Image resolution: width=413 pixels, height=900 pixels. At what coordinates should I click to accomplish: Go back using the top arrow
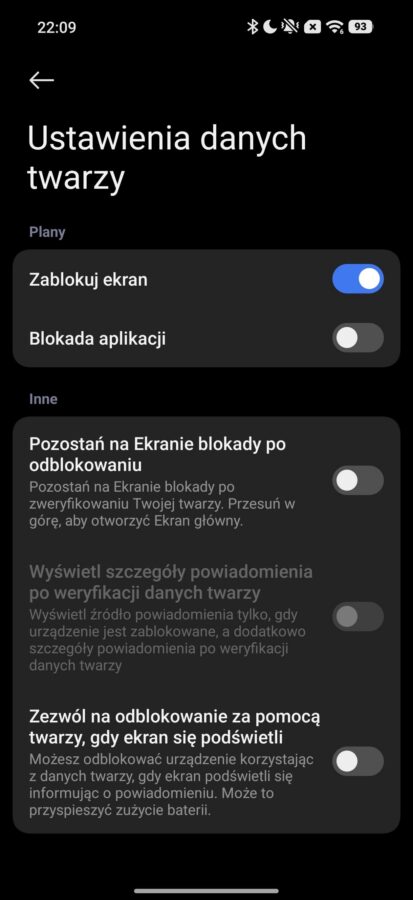[41, 80]
